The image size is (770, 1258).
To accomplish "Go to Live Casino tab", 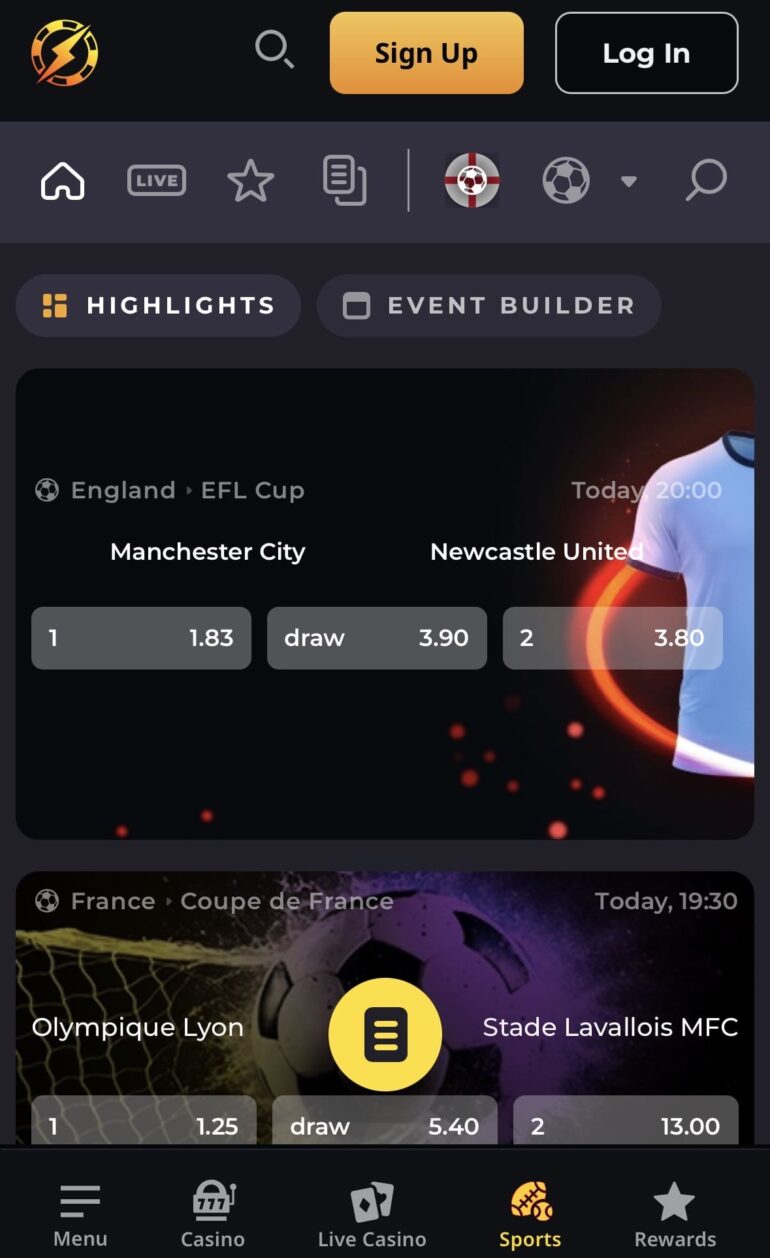I will pos(372,1213).
